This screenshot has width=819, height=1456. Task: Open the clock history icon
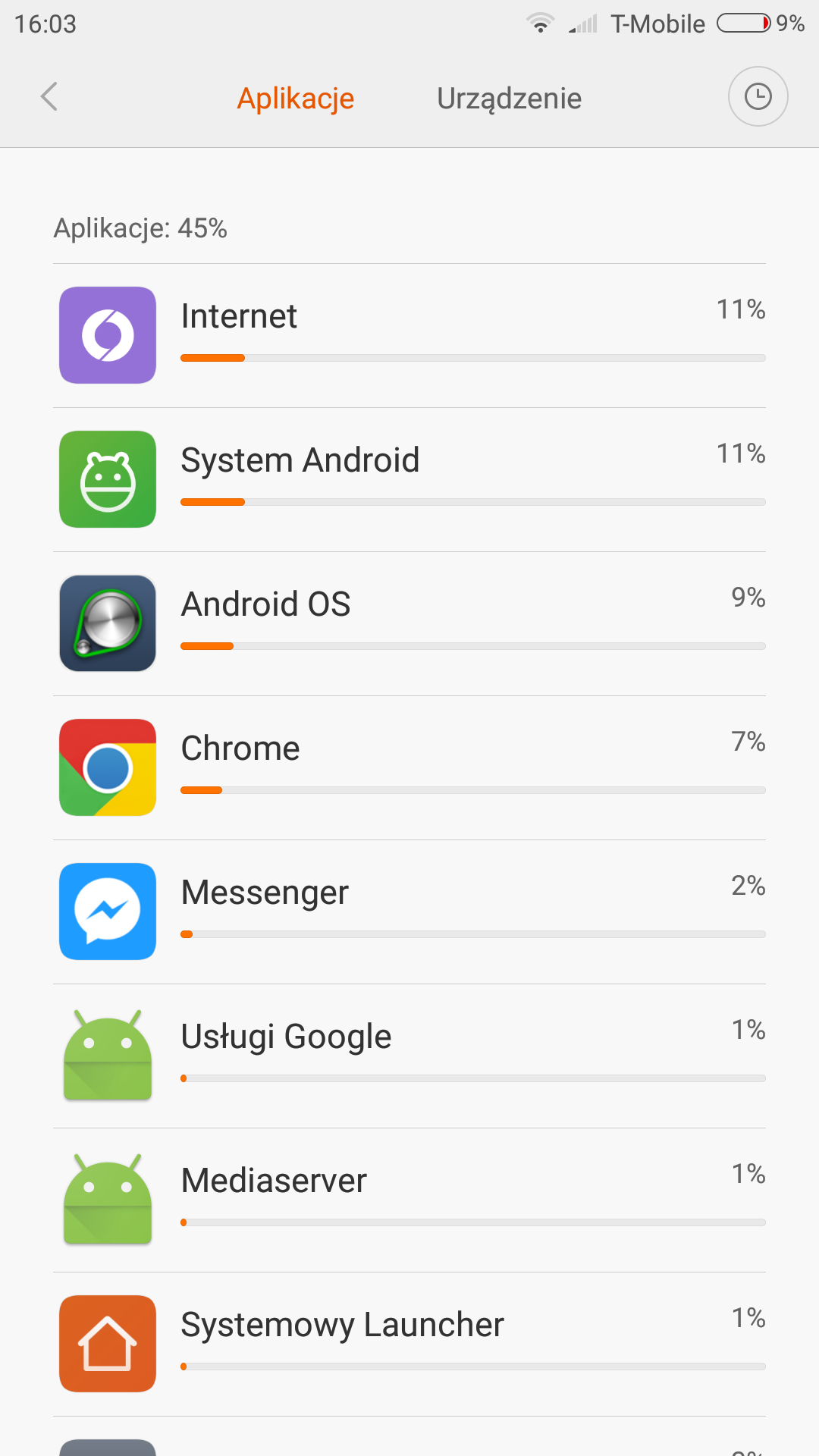[758, 97]
